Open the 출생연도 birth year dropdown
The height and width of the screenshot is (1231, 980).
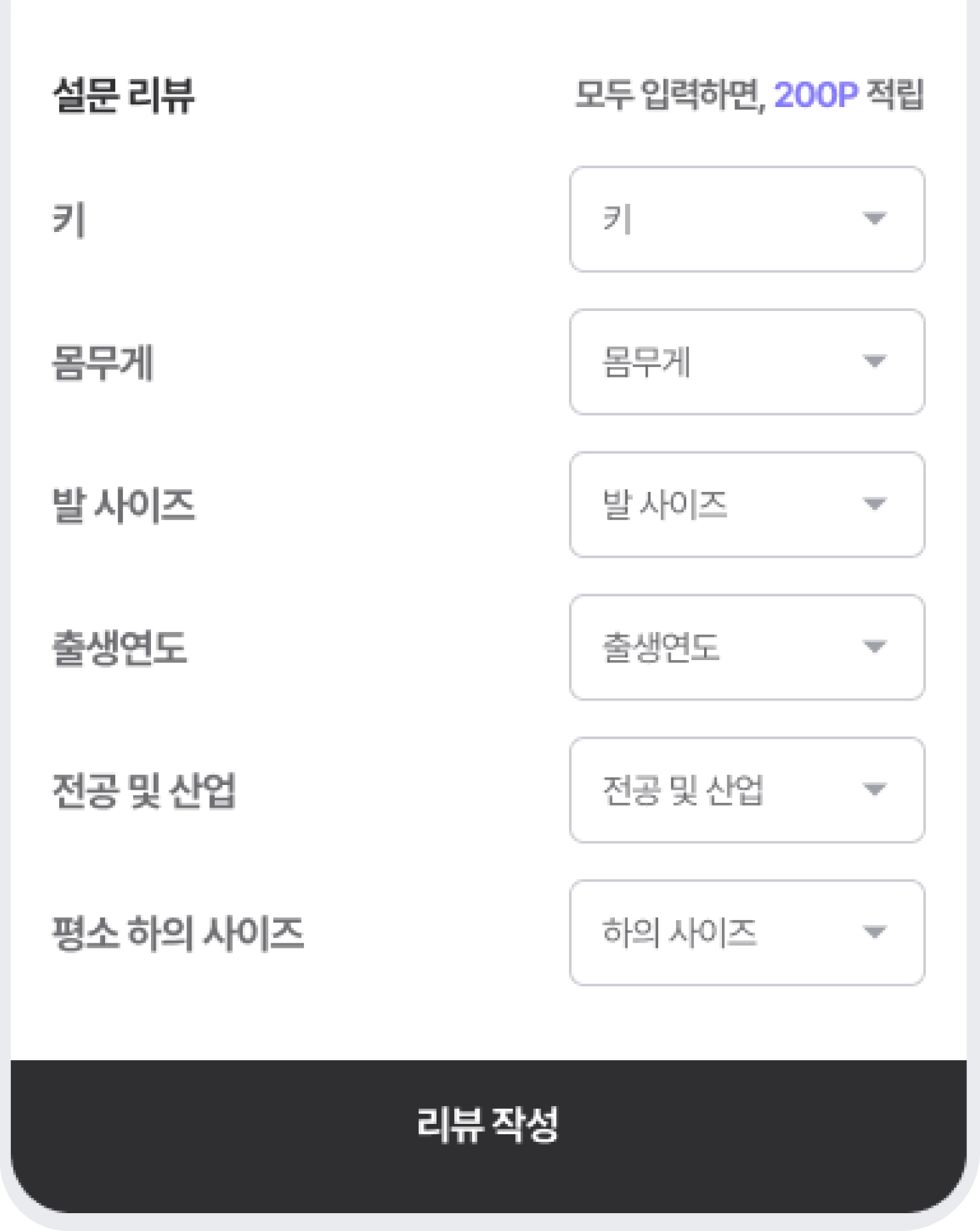(747, 647)
